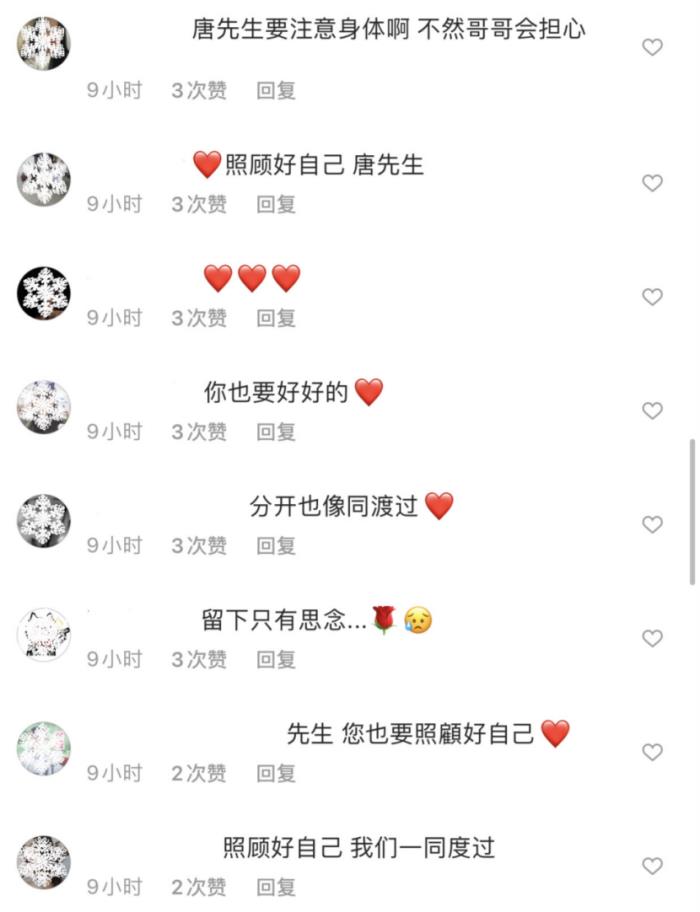This screenshot has width=700, height=912.
Task: Like the comment '照顾好自己 唐先生'
Action: coord(652,183)
